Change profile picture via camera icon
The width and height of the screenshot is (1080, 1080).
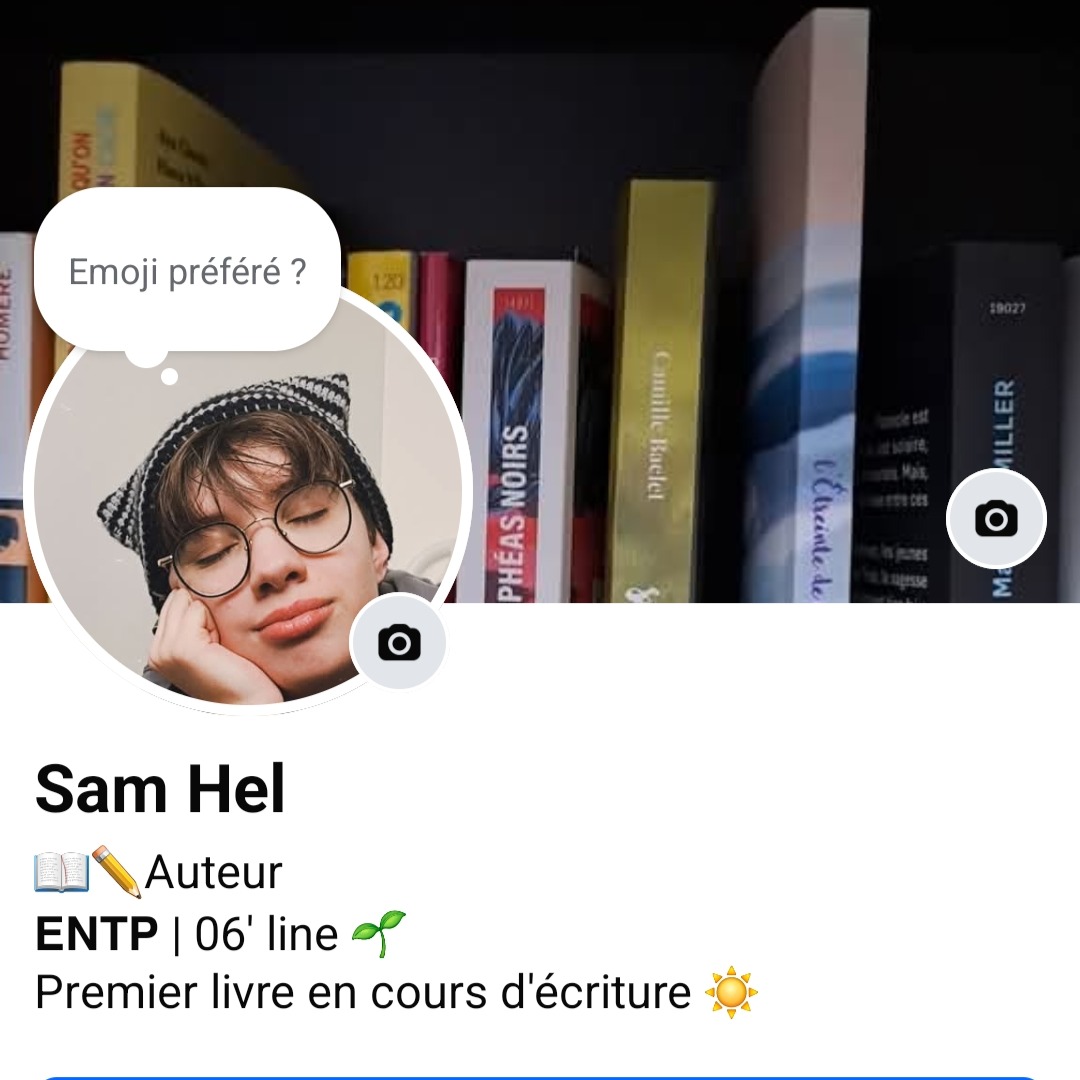click(x=398, y=642)
